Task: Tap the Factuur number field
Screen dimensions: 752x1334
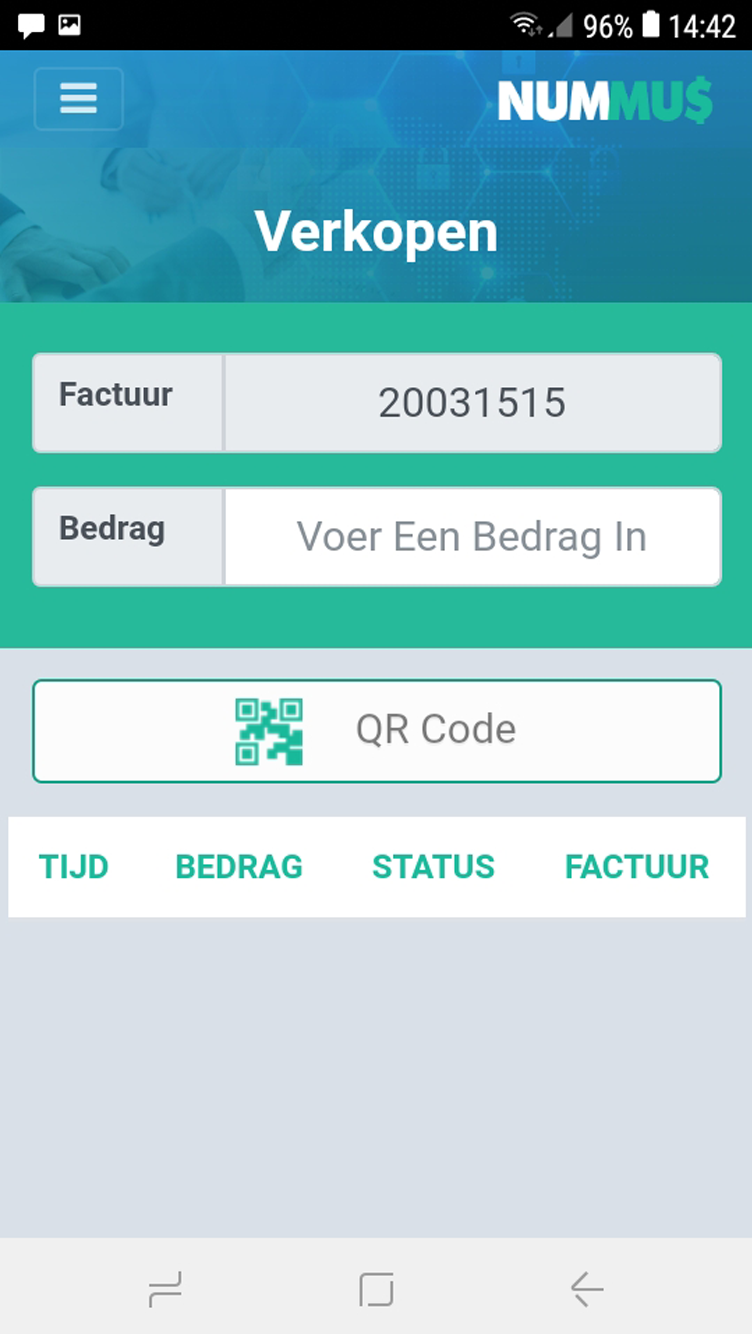Action: click(x=472, y=403)
